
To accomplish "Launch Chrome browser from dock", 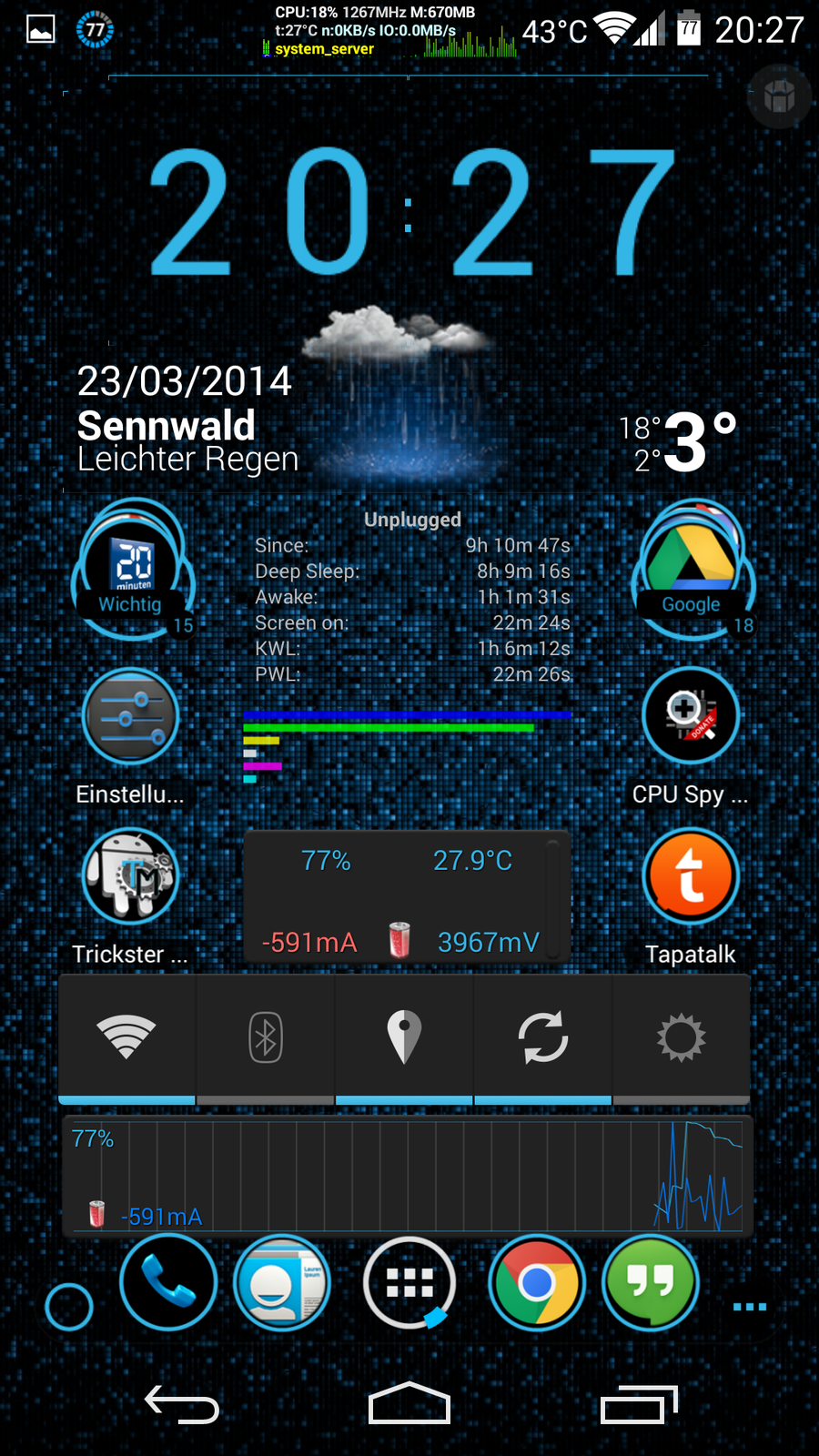I will point(537,1283).
